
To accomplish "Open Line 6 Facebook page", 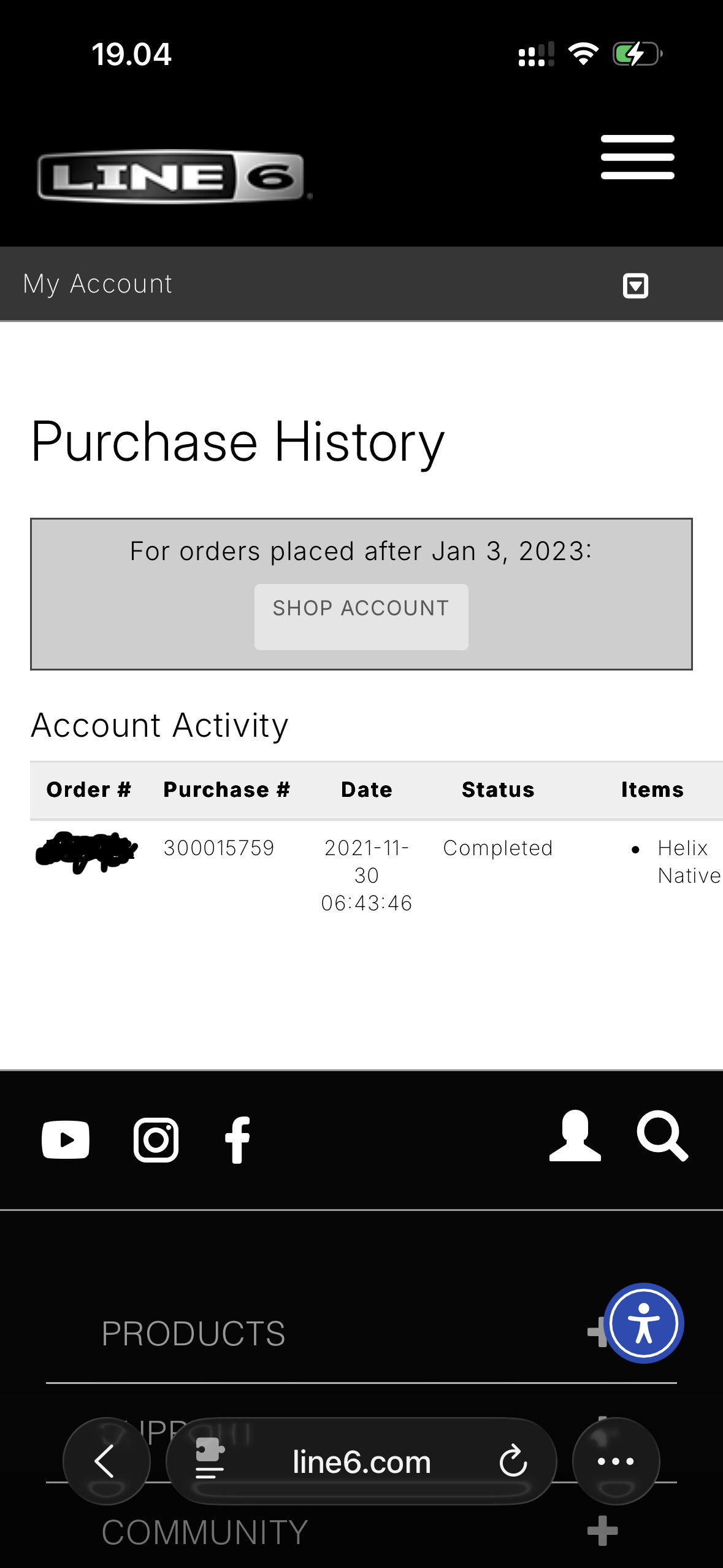I will tap(237, 1139).
